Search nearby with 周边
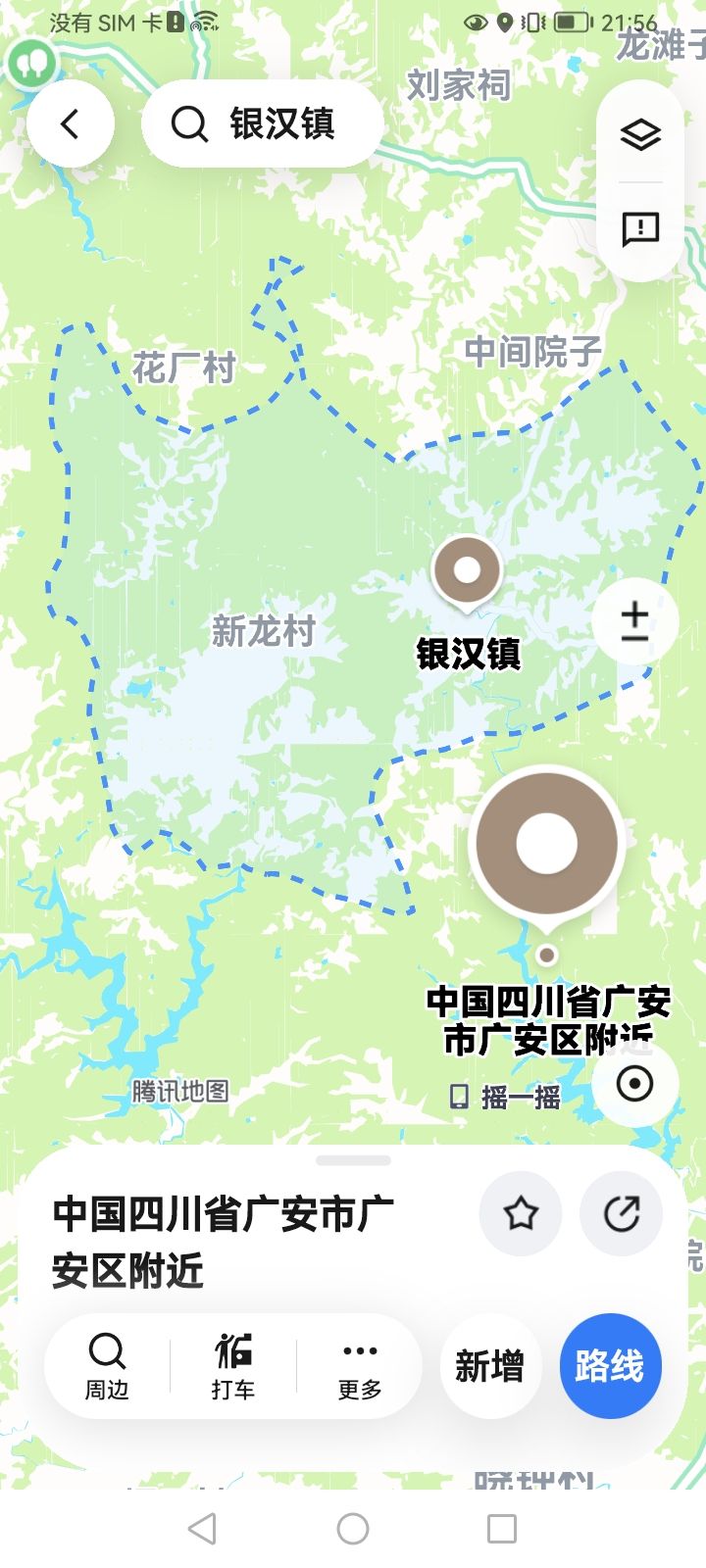The height and width of the screenshot is (1568, 706). tap(107, 1366)
